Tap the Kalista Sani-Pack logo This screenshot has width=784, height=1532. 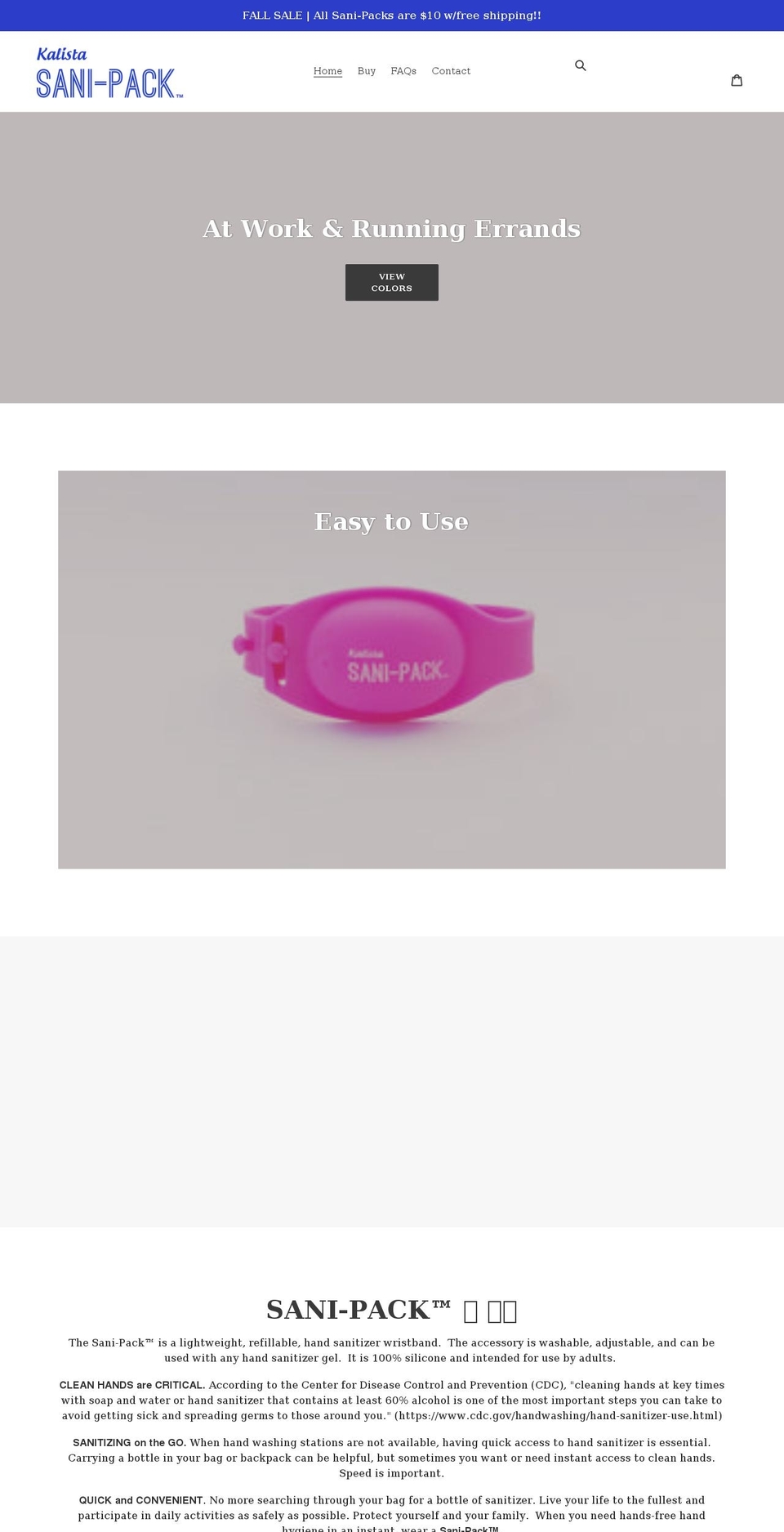coord(109,73)
